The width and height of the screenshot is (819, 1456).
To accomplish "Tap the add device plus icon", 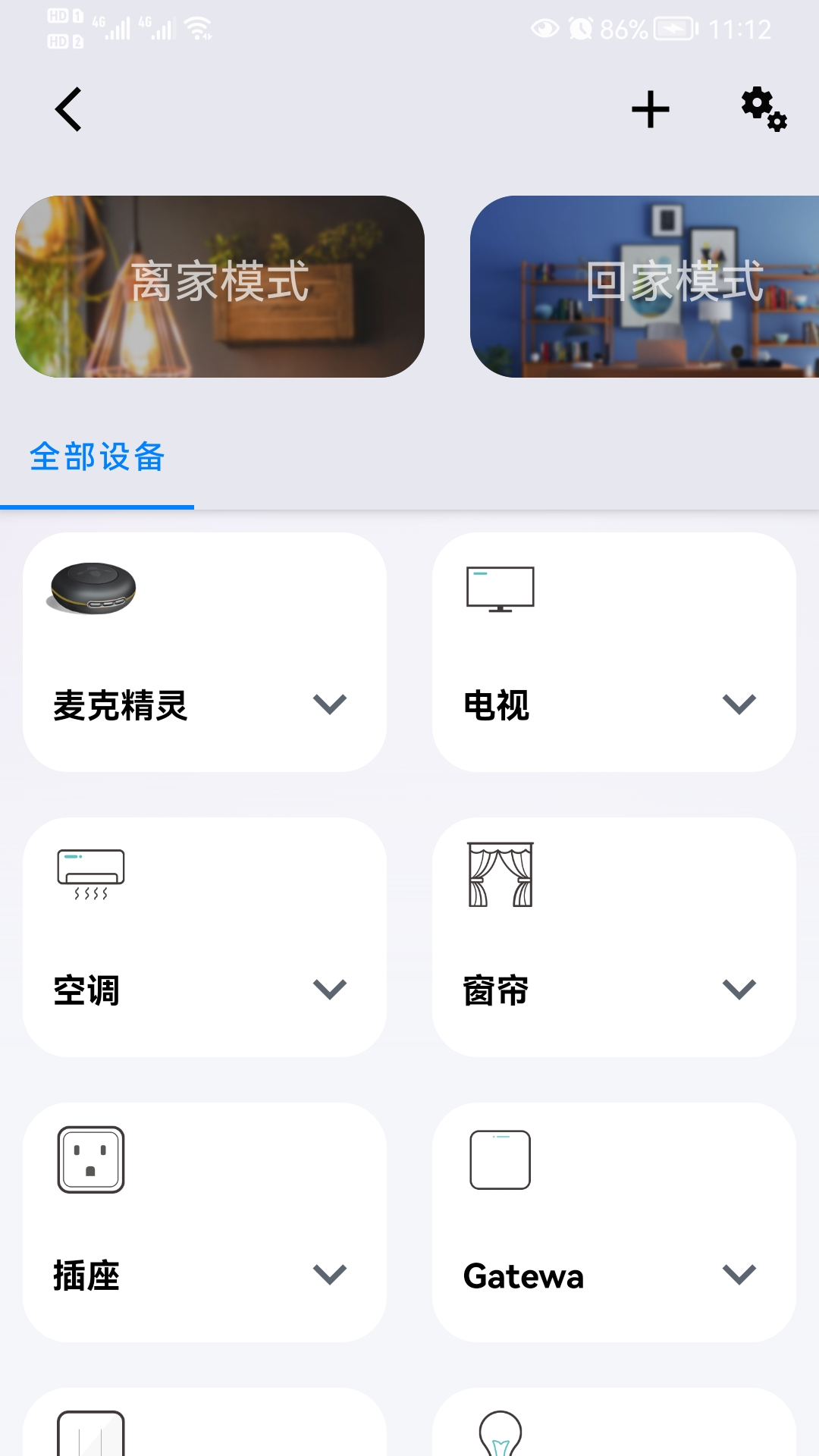I will point(651,110).
